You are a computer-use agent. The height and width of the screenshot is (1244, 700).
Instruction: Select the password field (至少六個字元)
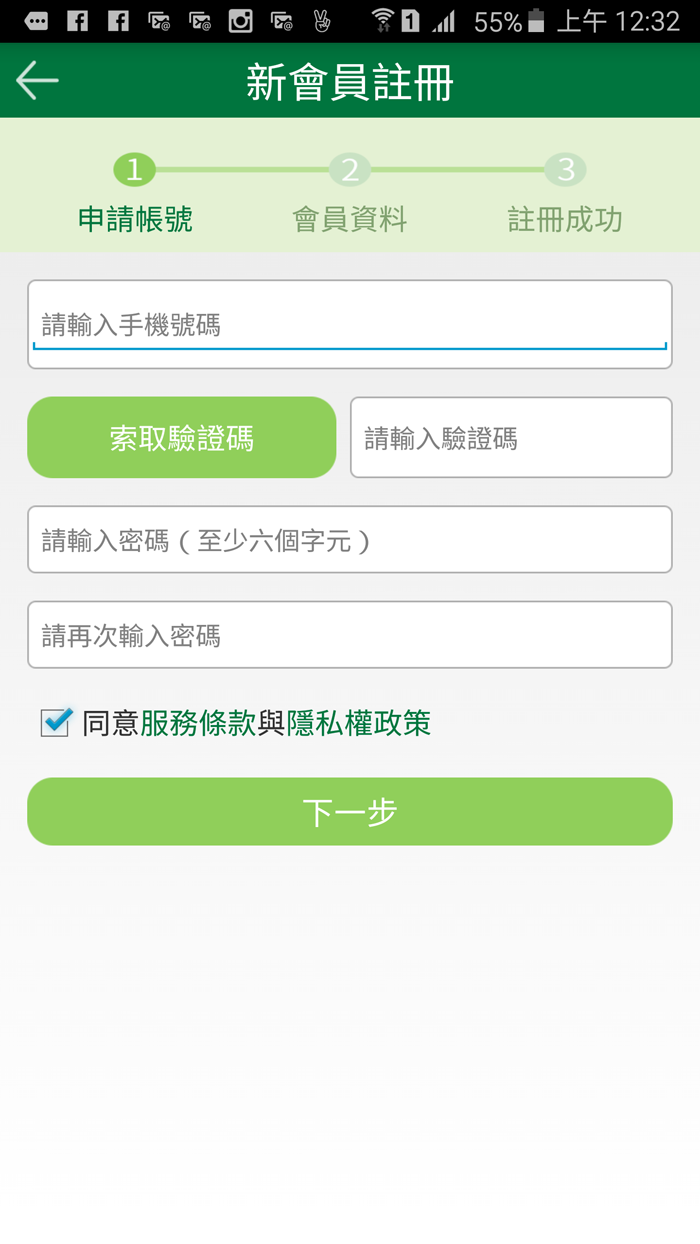[350, 540]
